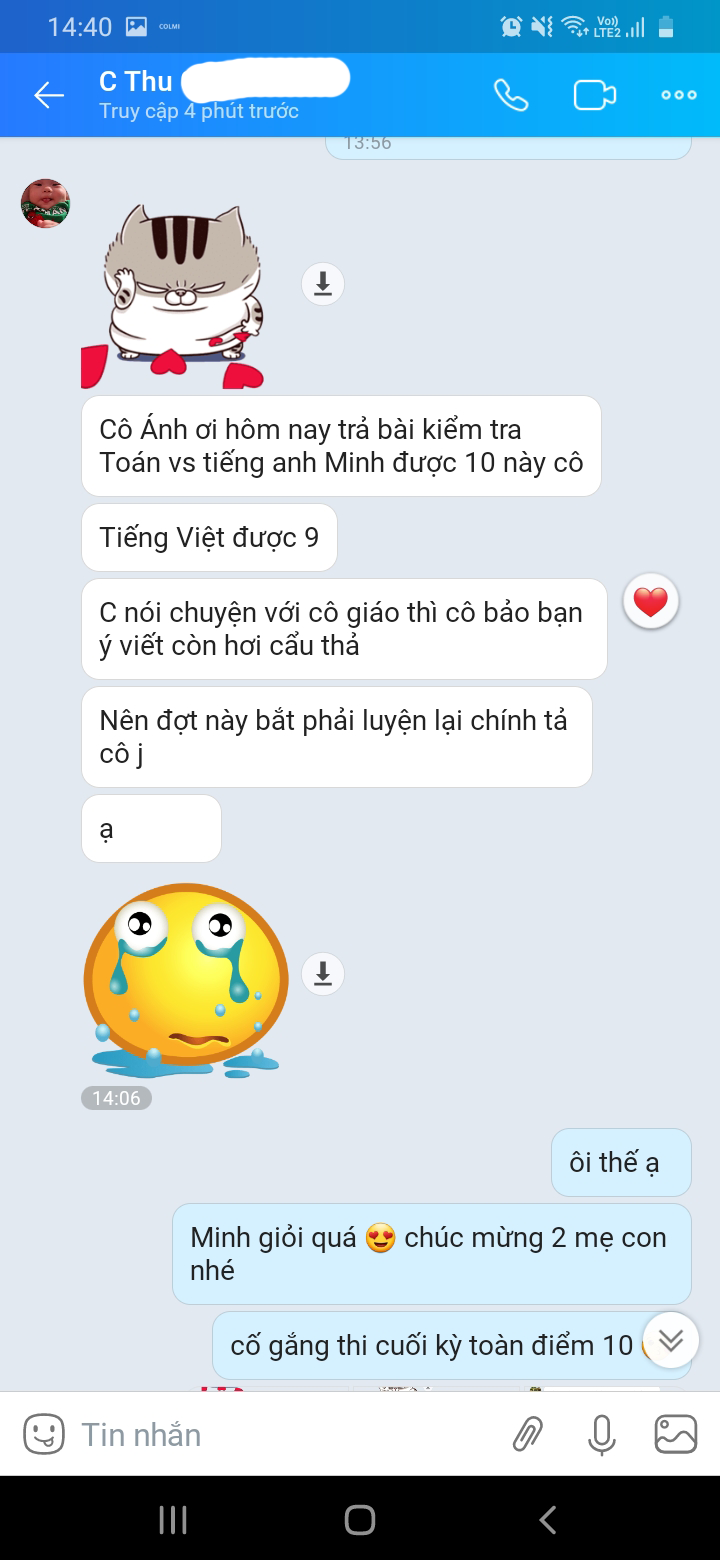Screen dimensions: 720x1560
Task: Start a voice call with C Thu
Action: coord(511,95)
